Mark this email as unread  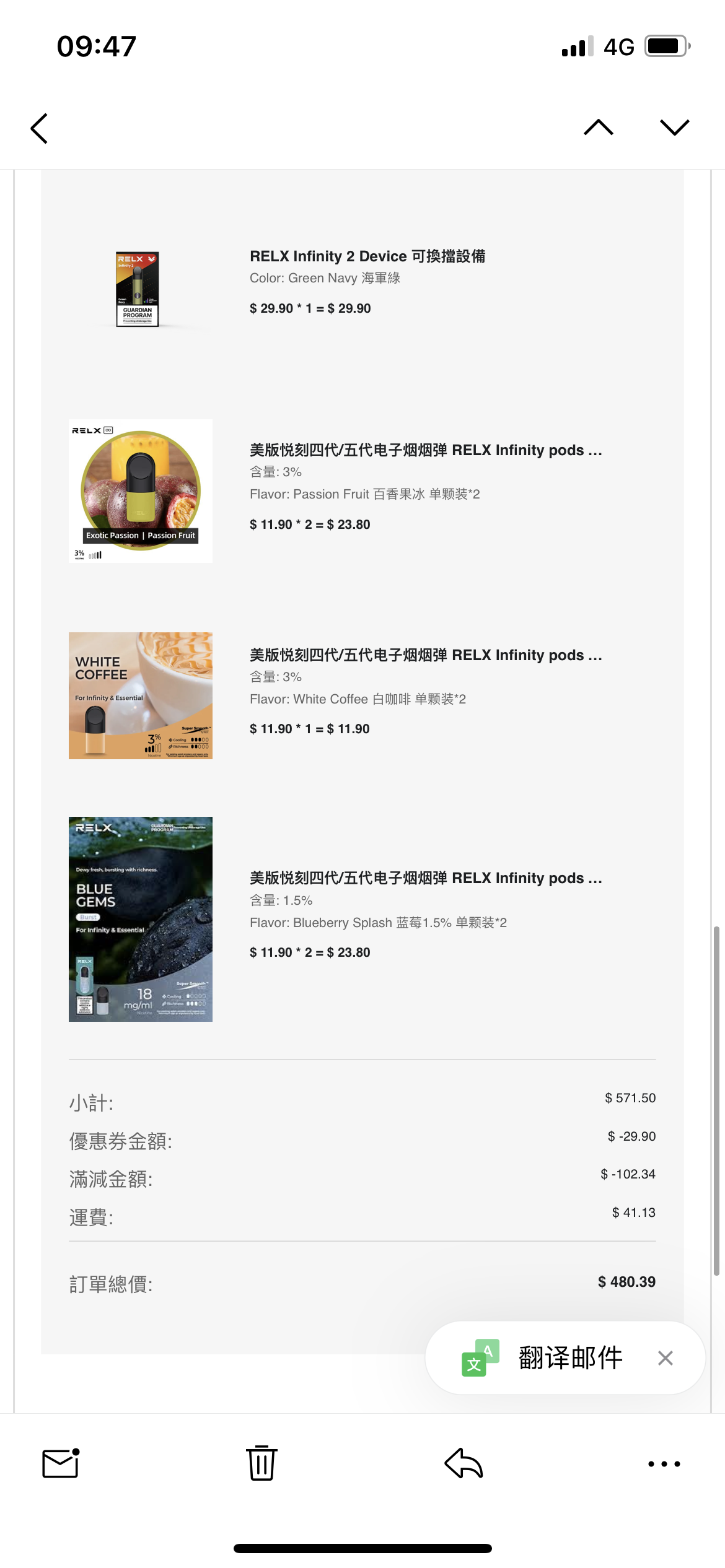(61, 1463)
